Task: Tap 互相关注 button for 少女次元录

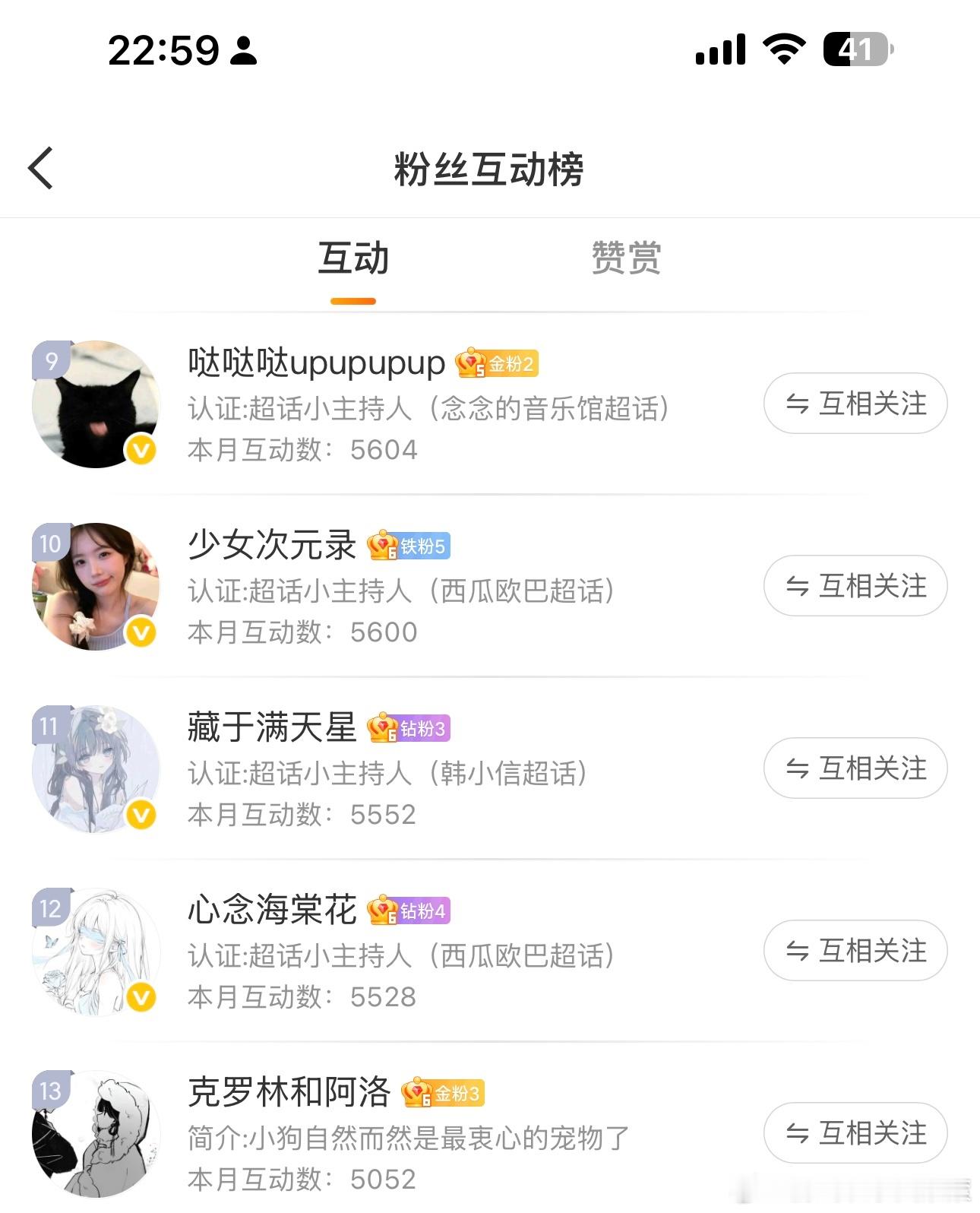Action: 855,586
